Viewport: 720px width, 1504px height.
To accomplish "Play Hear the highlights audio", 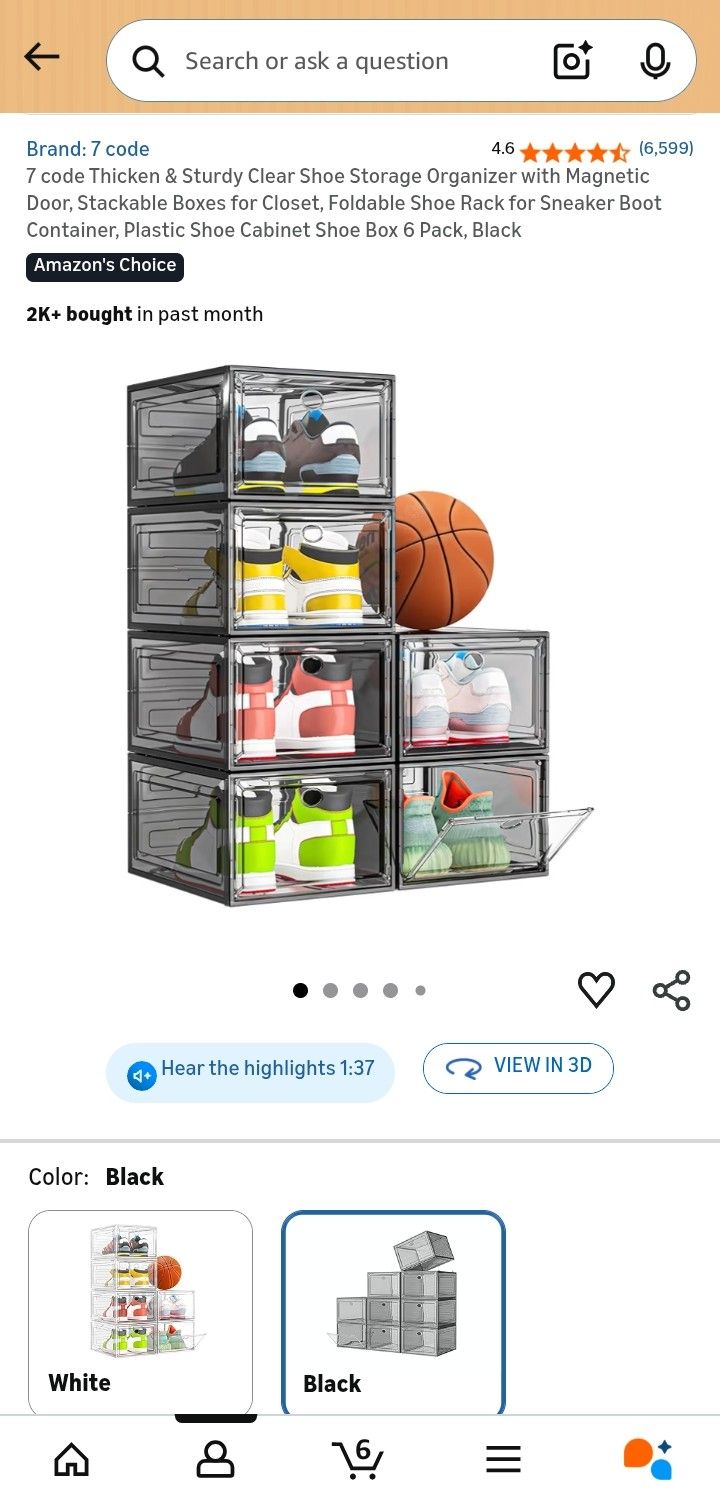I will point(249,1068).
